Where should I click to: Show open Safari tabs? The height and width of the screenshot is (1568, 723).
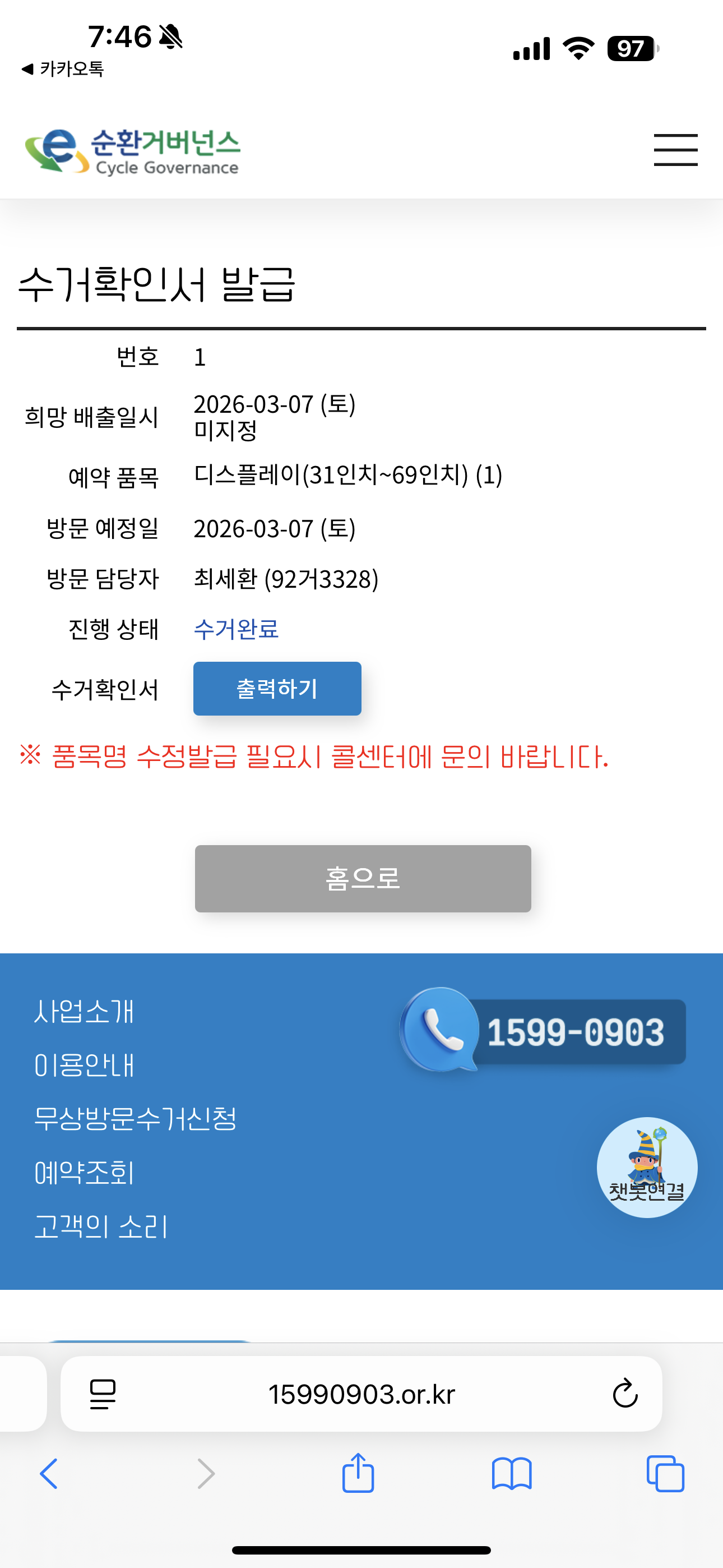pos(665,1474)
